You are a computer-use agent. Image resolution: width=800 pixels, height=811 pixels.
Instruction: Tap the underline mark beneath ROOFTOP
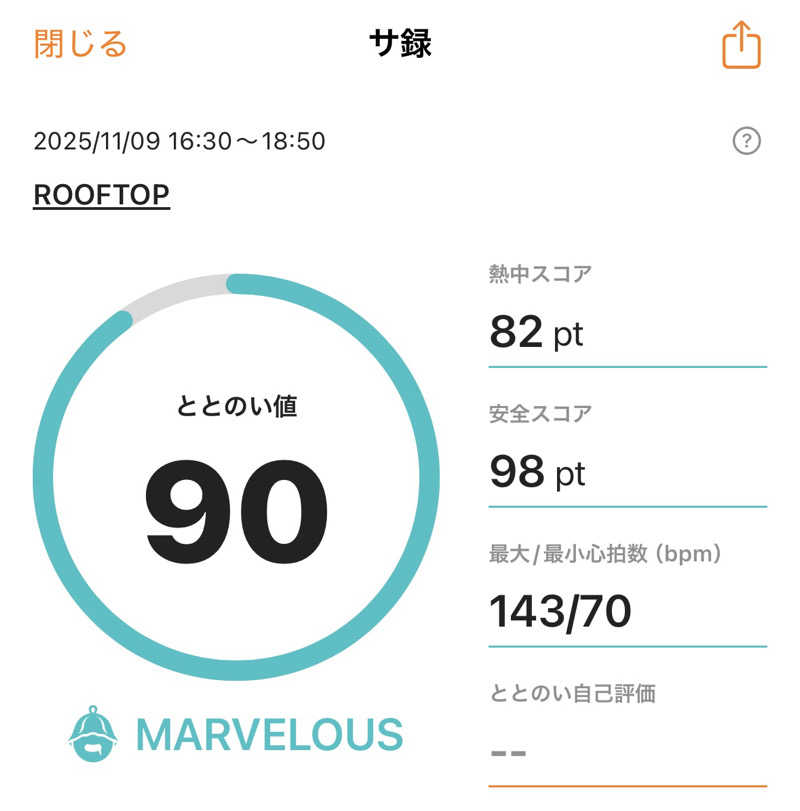[x=103, y=210]
